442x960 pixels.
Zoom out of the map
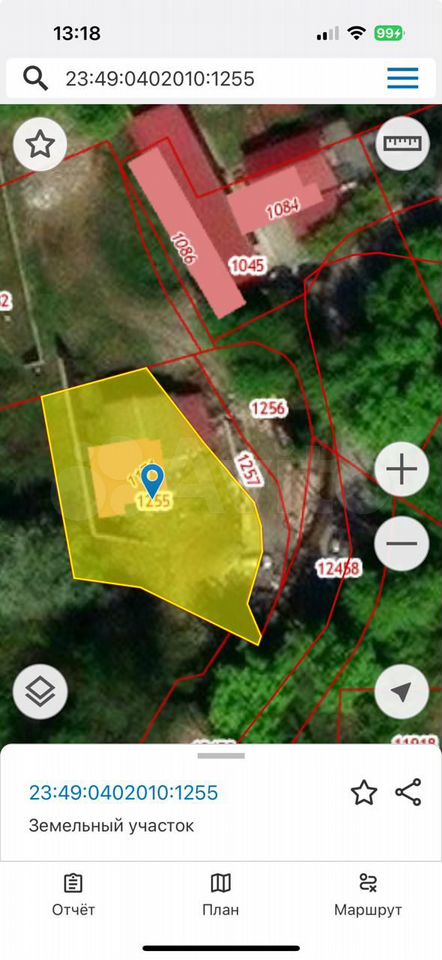point(402,544)
